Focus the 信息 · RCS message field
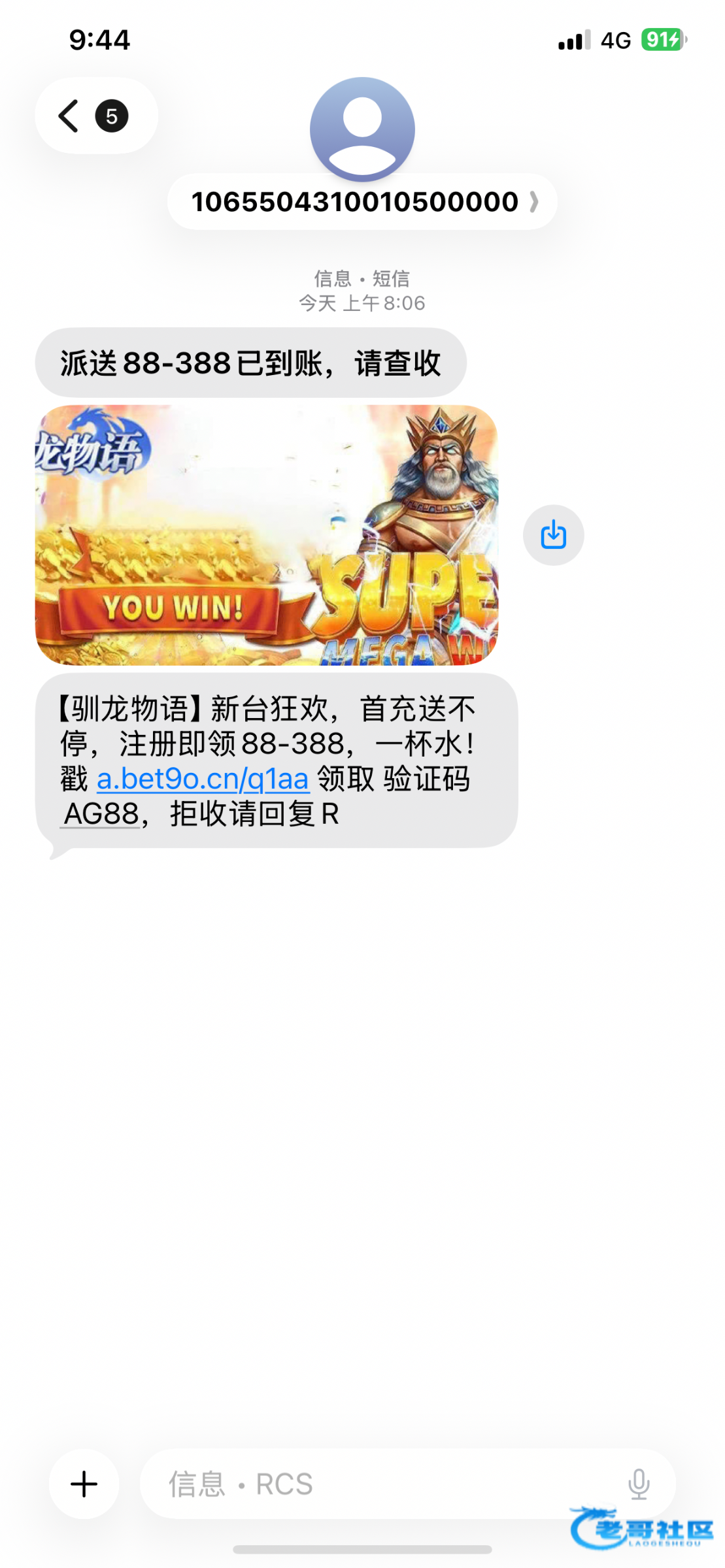 (x=379, y=1484)
